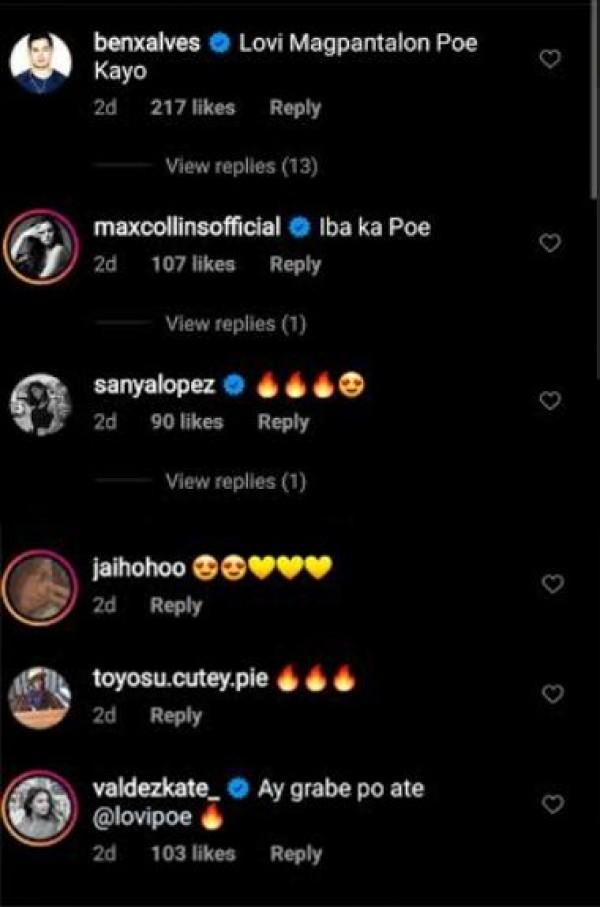Expand the reply under sanyalopez's comment
600x907 pixels.
pos(235,482)
